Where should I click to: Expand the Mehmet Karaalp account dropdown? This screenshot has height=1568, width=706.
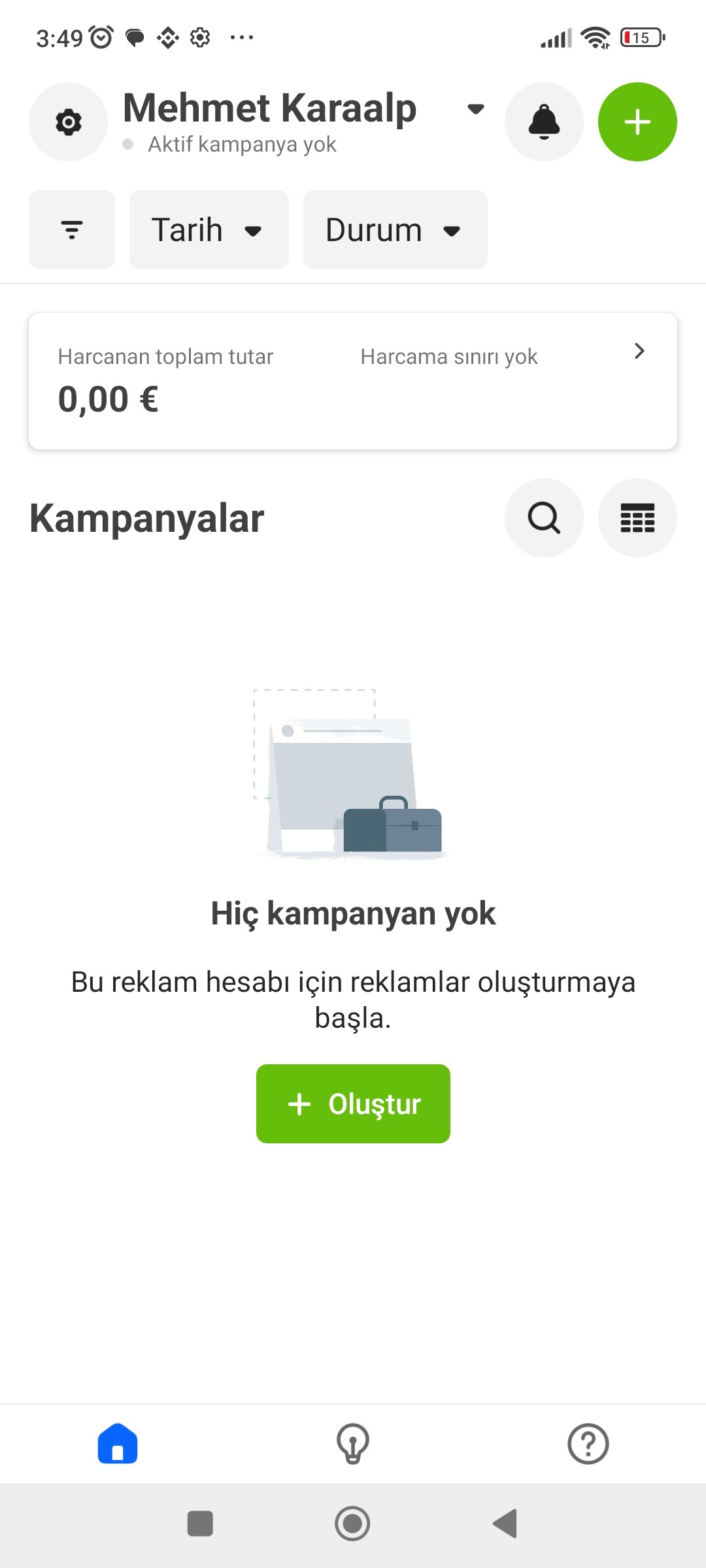[475, 109]
